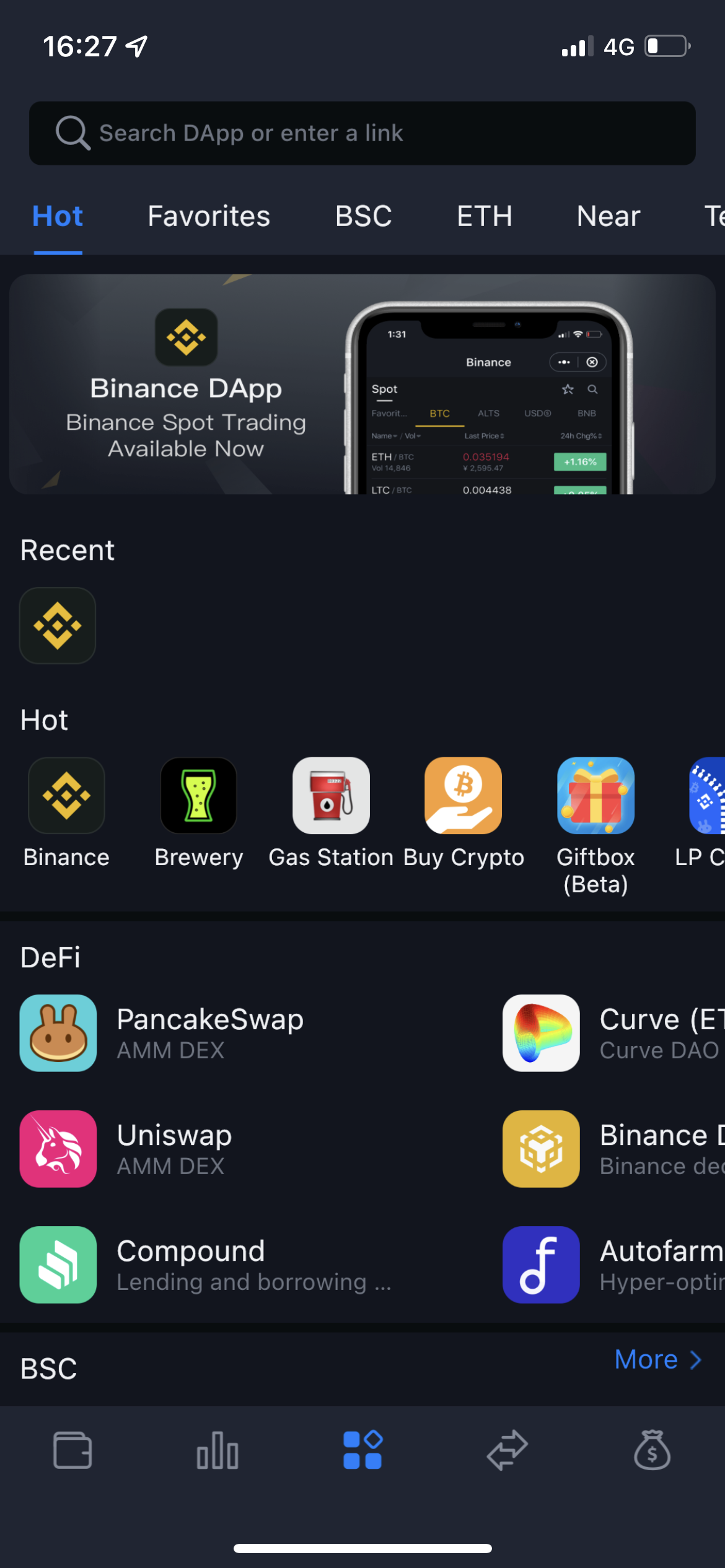The image size is (725, 1568).
Task: Switch to the Favorites tab
Action: point(209,216)
